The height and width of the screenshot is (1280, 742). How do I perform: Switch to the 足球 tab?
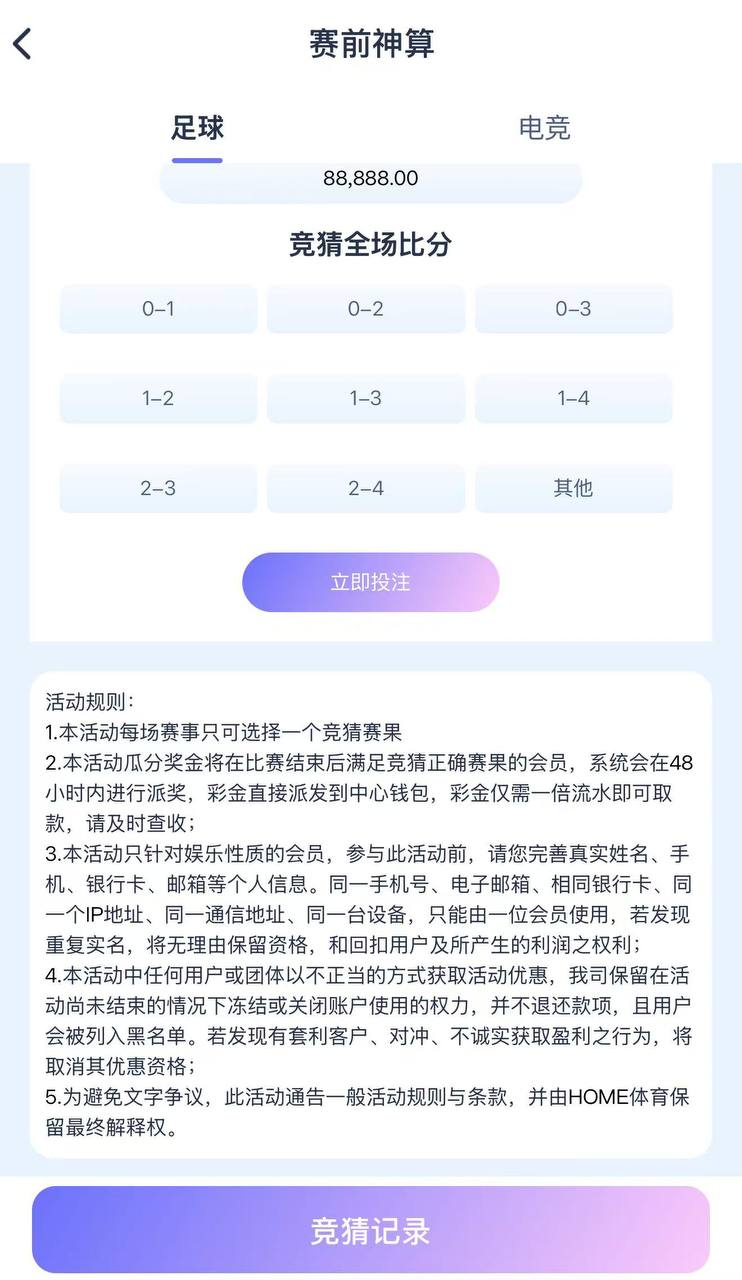tap(198, 128)
